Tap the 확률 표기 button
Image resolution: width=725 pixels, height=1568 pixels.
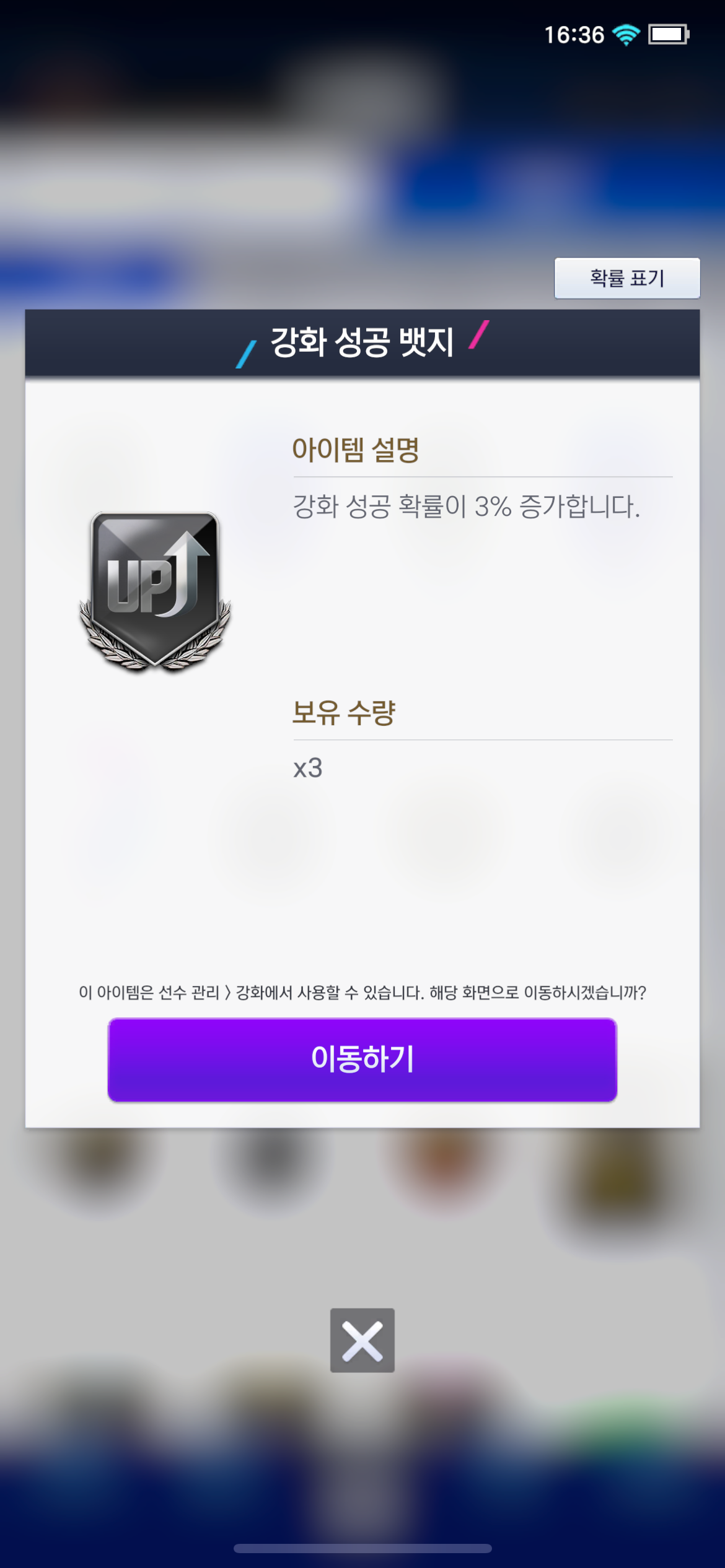626,278
